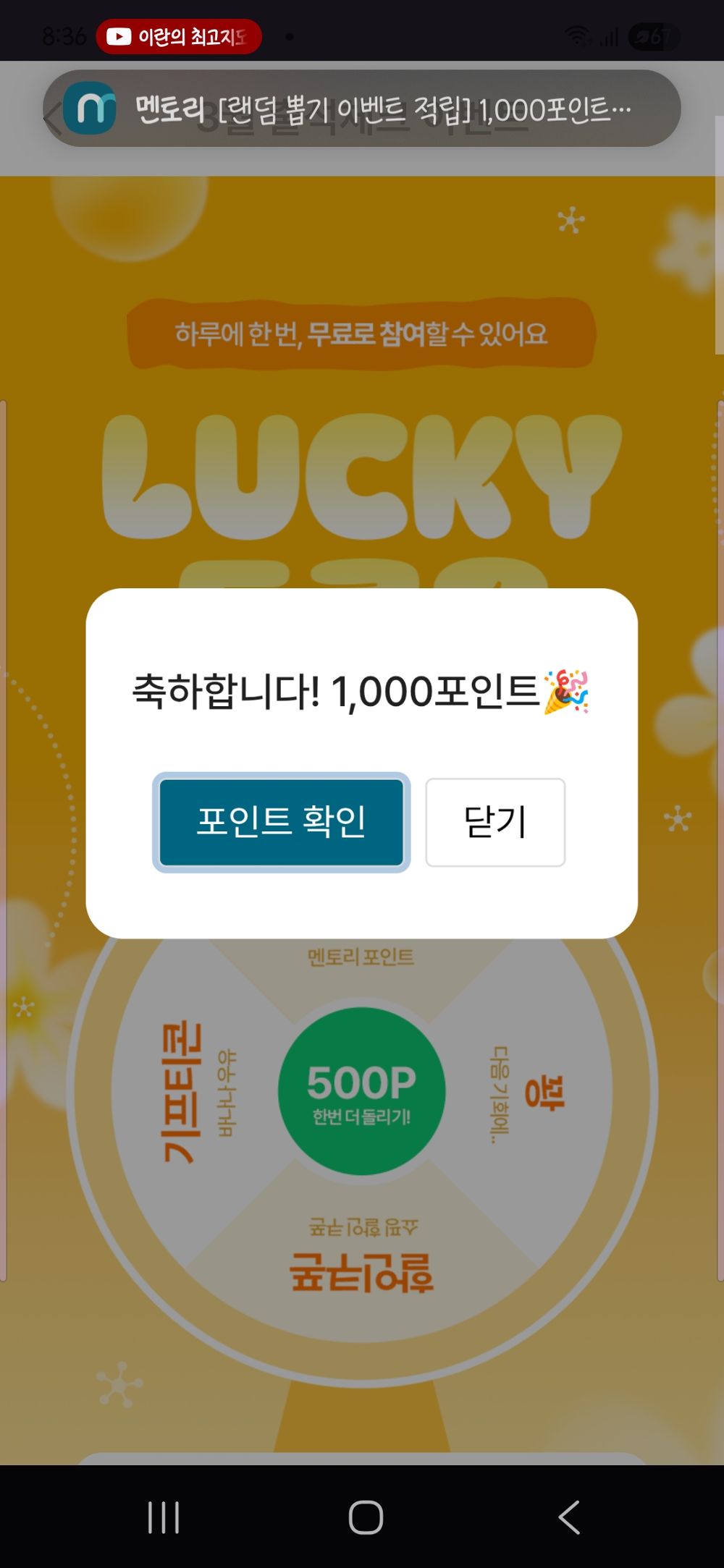Tap the 하루에 한 번 무료 참여 banner
This screenshot has width=724, height=1568.
(x=362, y=333)
